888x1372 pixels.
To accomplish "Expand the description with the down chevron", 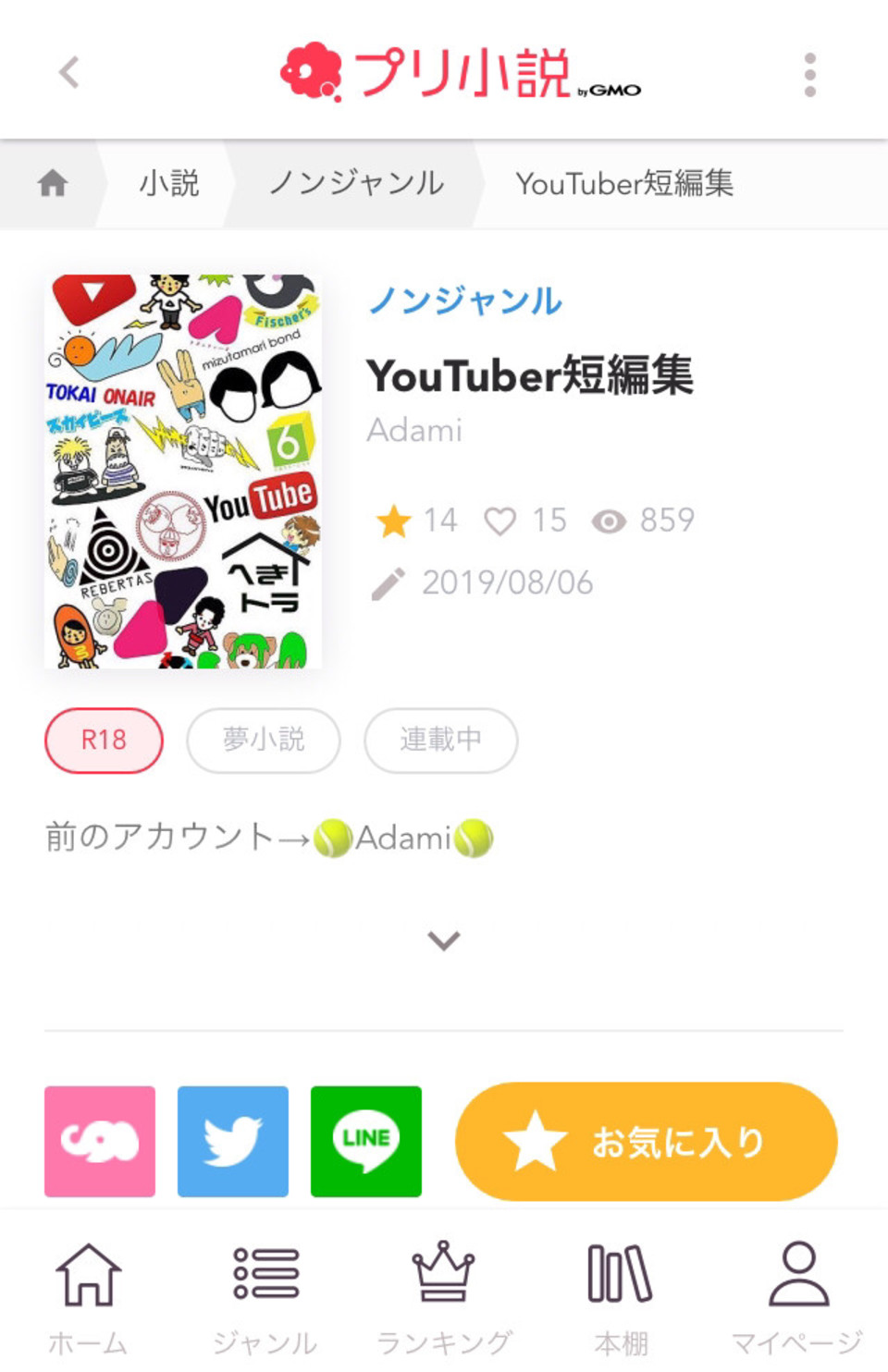I will (444, 940).
